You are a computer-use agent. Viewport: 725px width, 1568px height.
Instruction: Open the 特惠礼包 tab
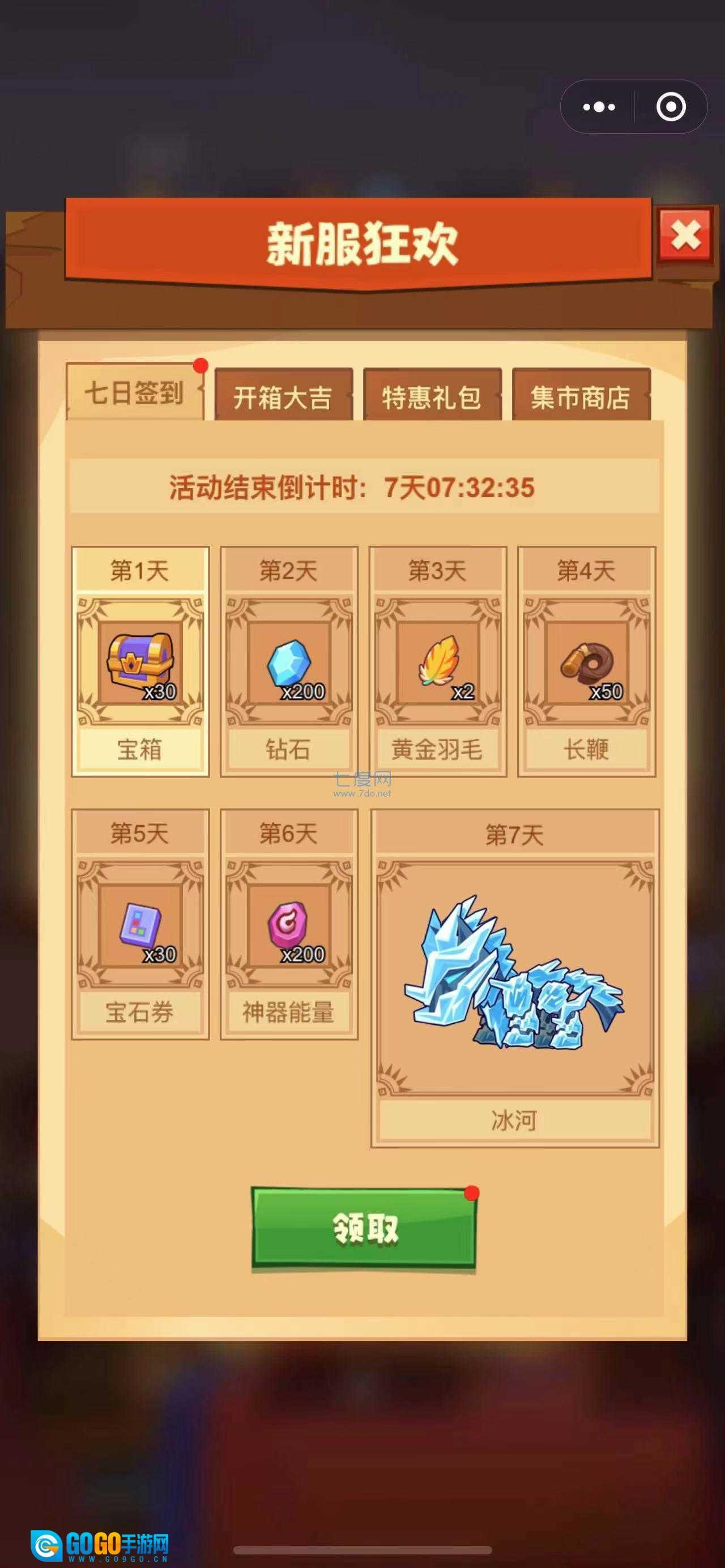432,397
